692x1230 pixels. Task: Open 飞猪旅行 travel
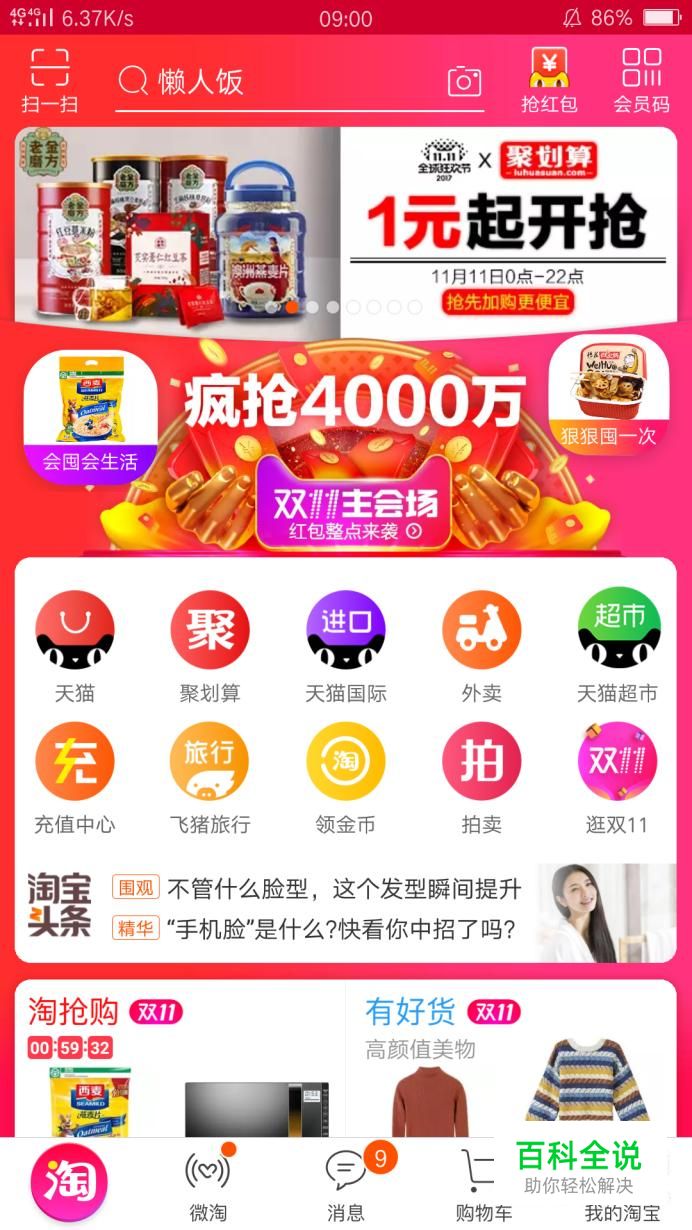point(210,777)
